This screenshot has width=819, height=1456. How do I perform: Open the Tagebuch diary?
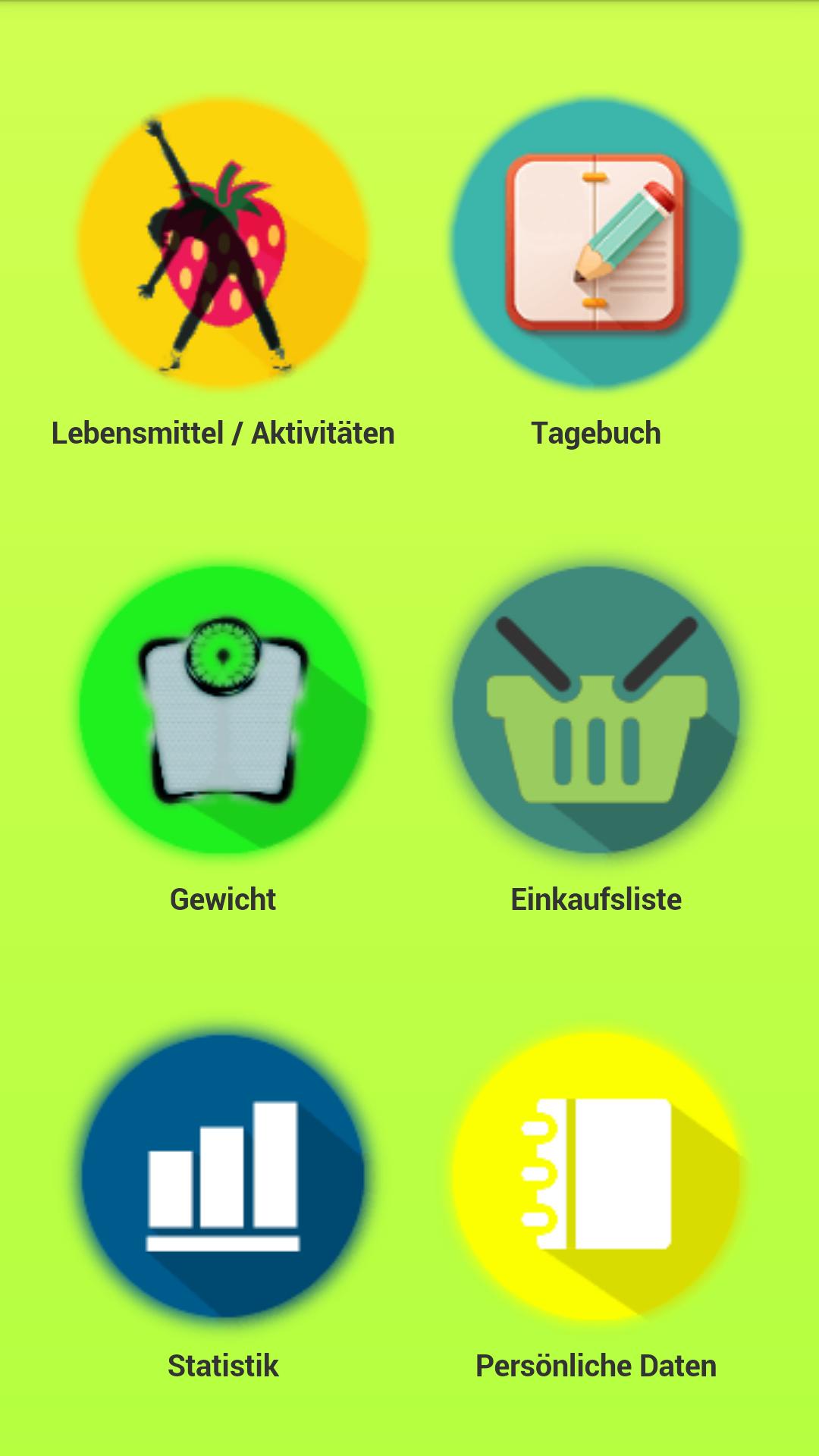(596, 243)
